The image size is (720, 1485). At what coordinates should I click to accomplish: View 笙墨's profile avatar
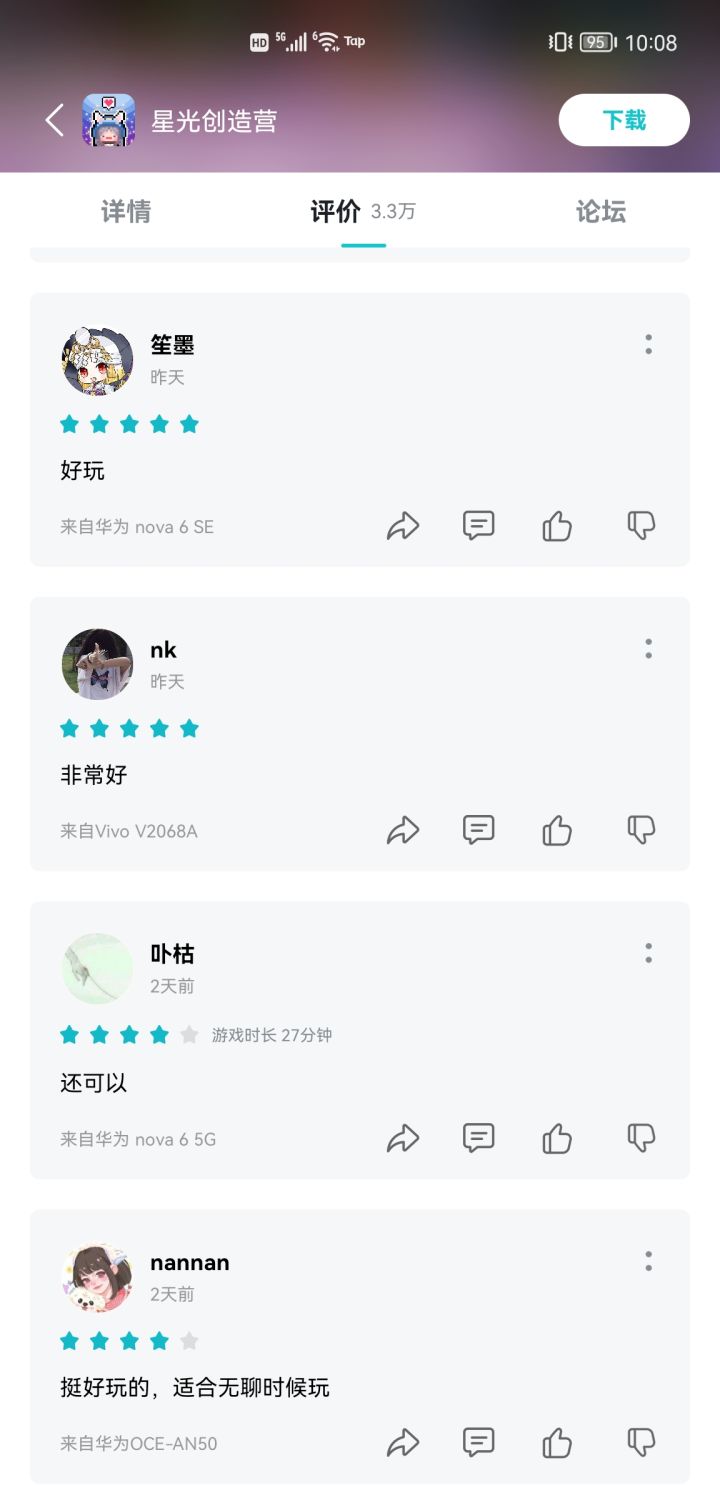[98, 360]
